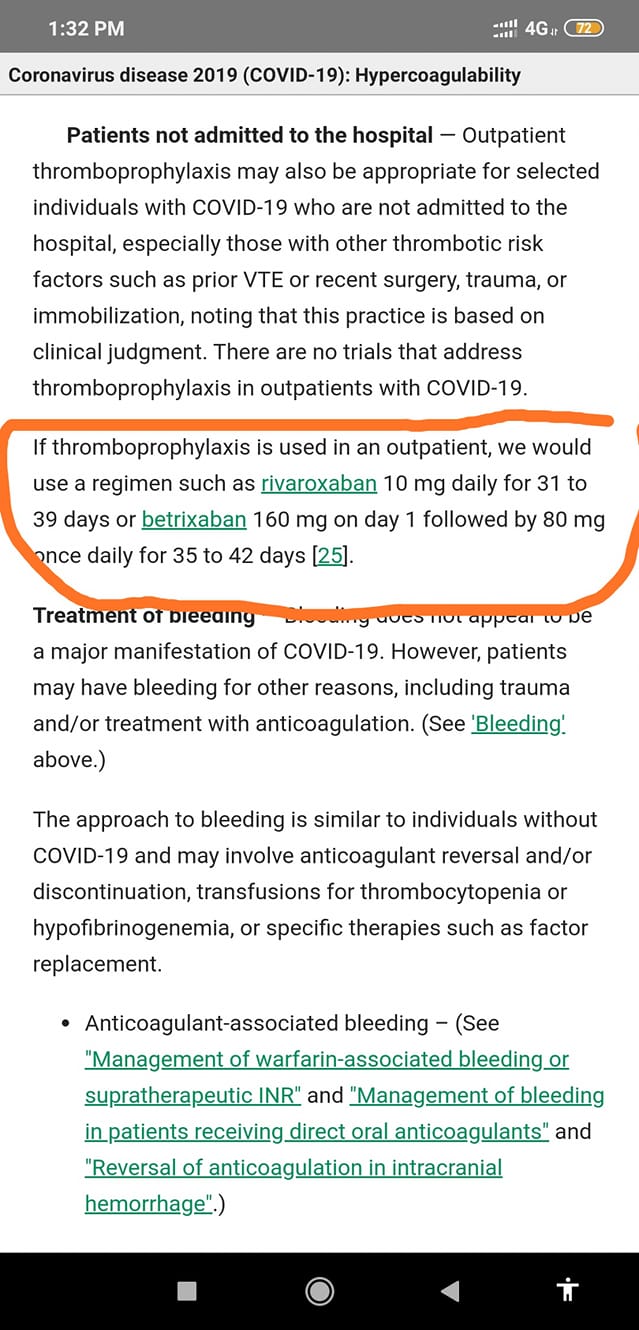Open reversal of anticoagulation in intracranial hemorrhage

point(294,1186)
